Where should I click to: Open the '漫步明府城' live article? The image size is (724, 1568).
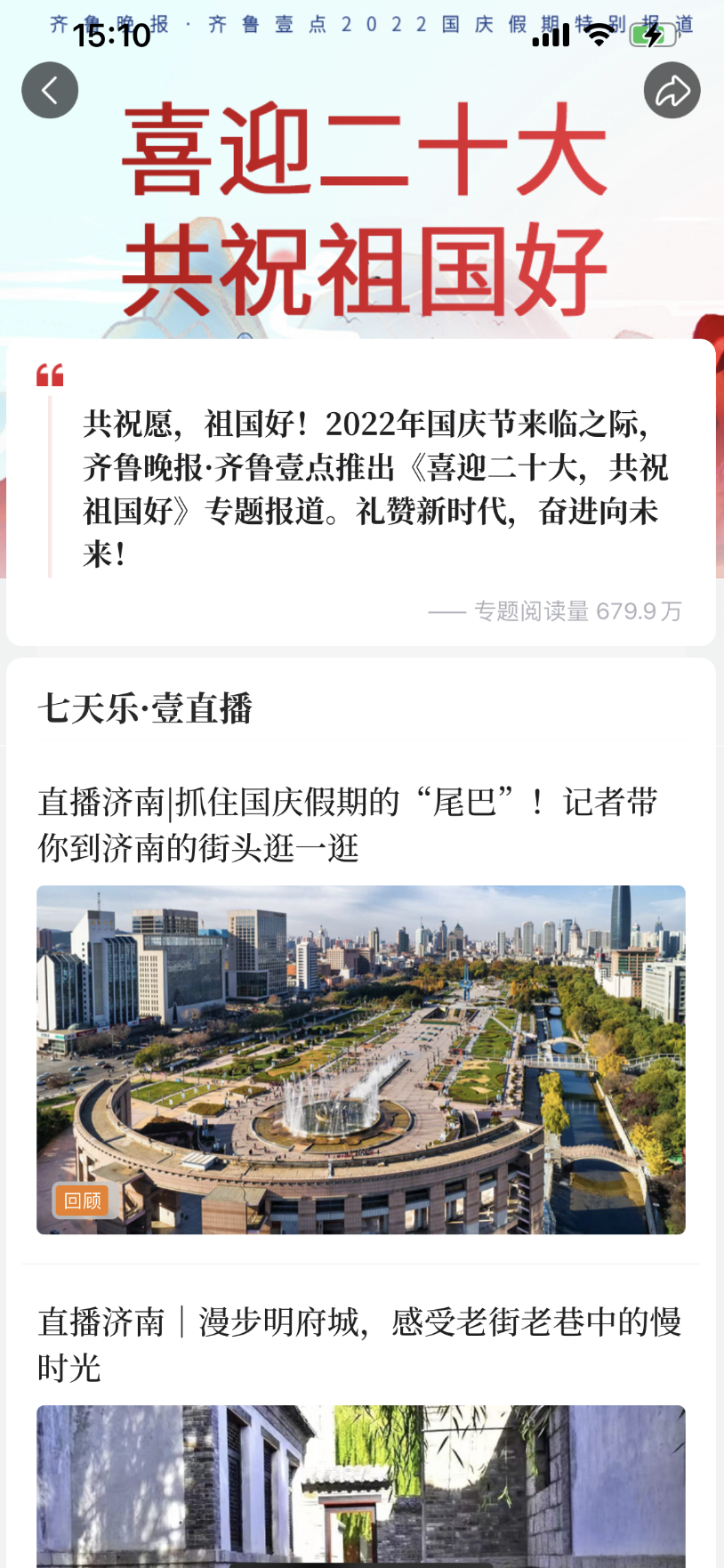[x=358, y=1344]
